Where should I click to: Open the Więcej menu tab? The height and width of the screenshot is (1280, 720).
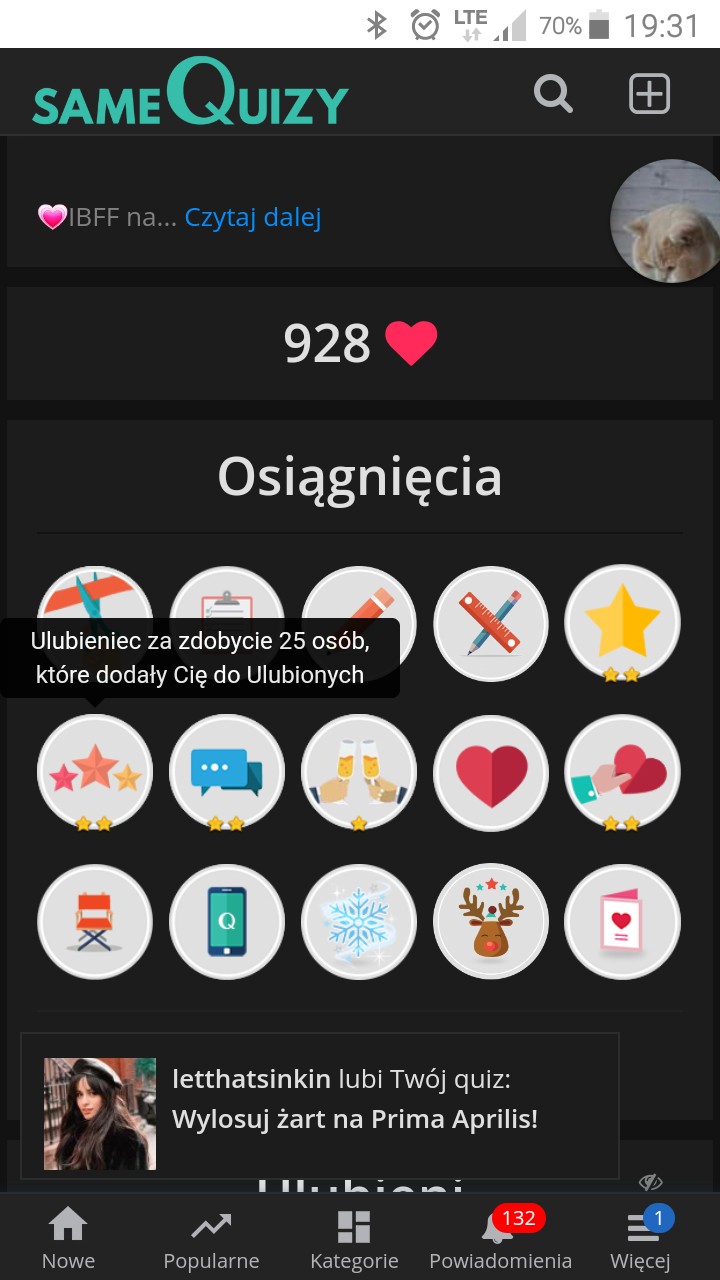coord(640,1238)
